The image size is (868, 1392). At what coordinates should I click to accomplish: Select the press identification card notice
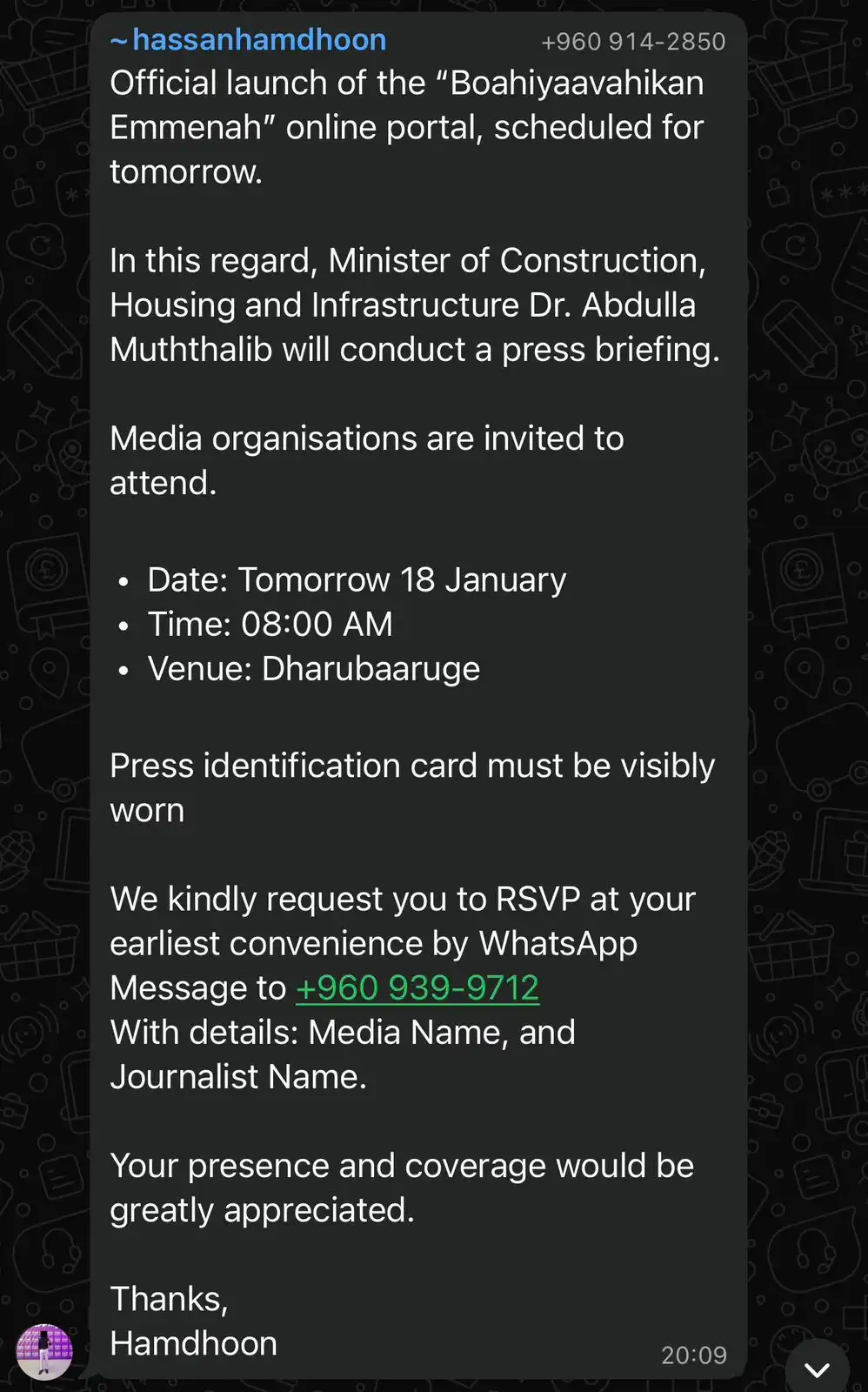(412, 787)
